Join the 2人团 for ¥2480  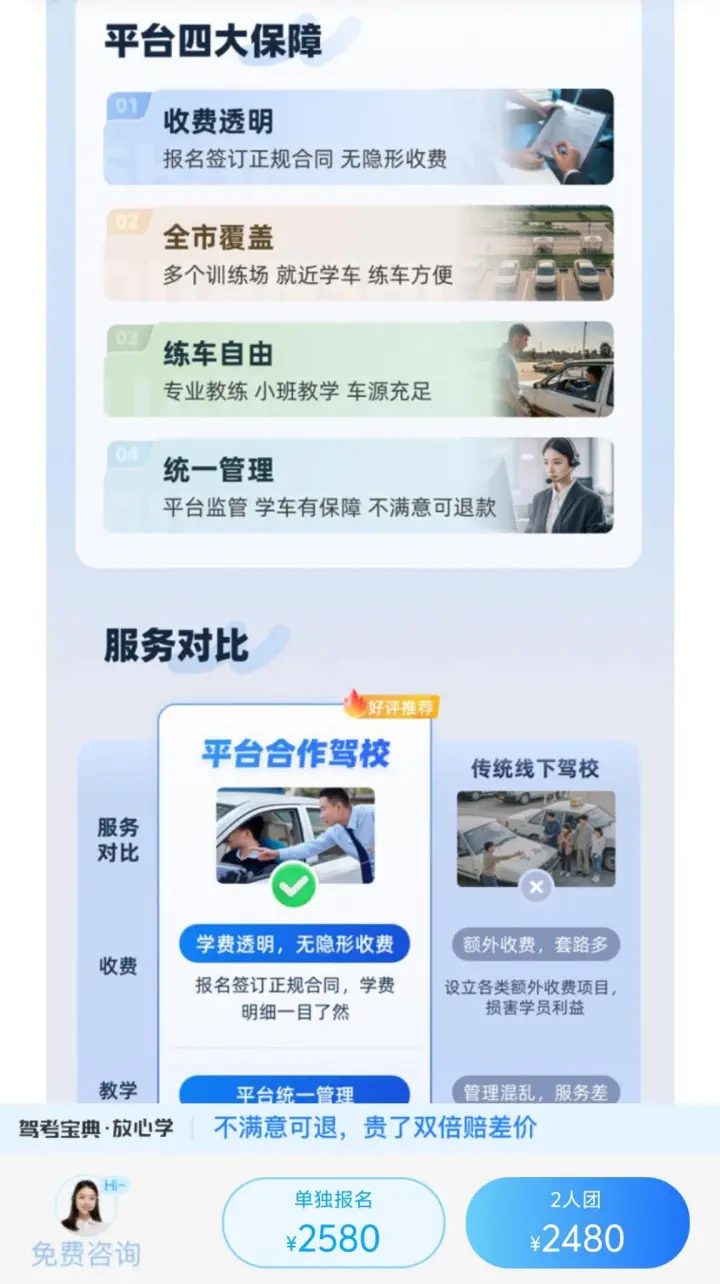click(x=577, y=1222)
